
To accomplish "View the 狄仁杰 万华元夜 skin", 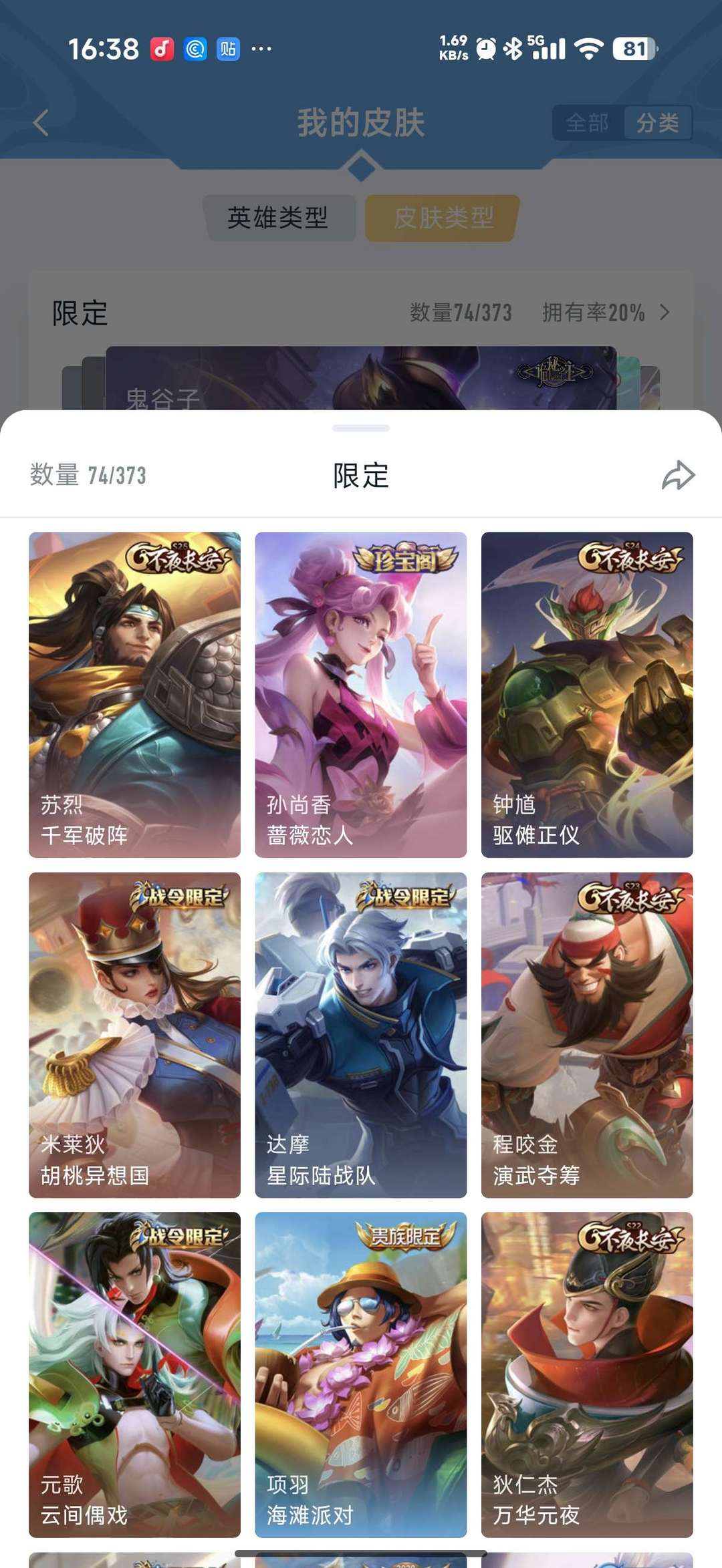I will point(586,1374).
